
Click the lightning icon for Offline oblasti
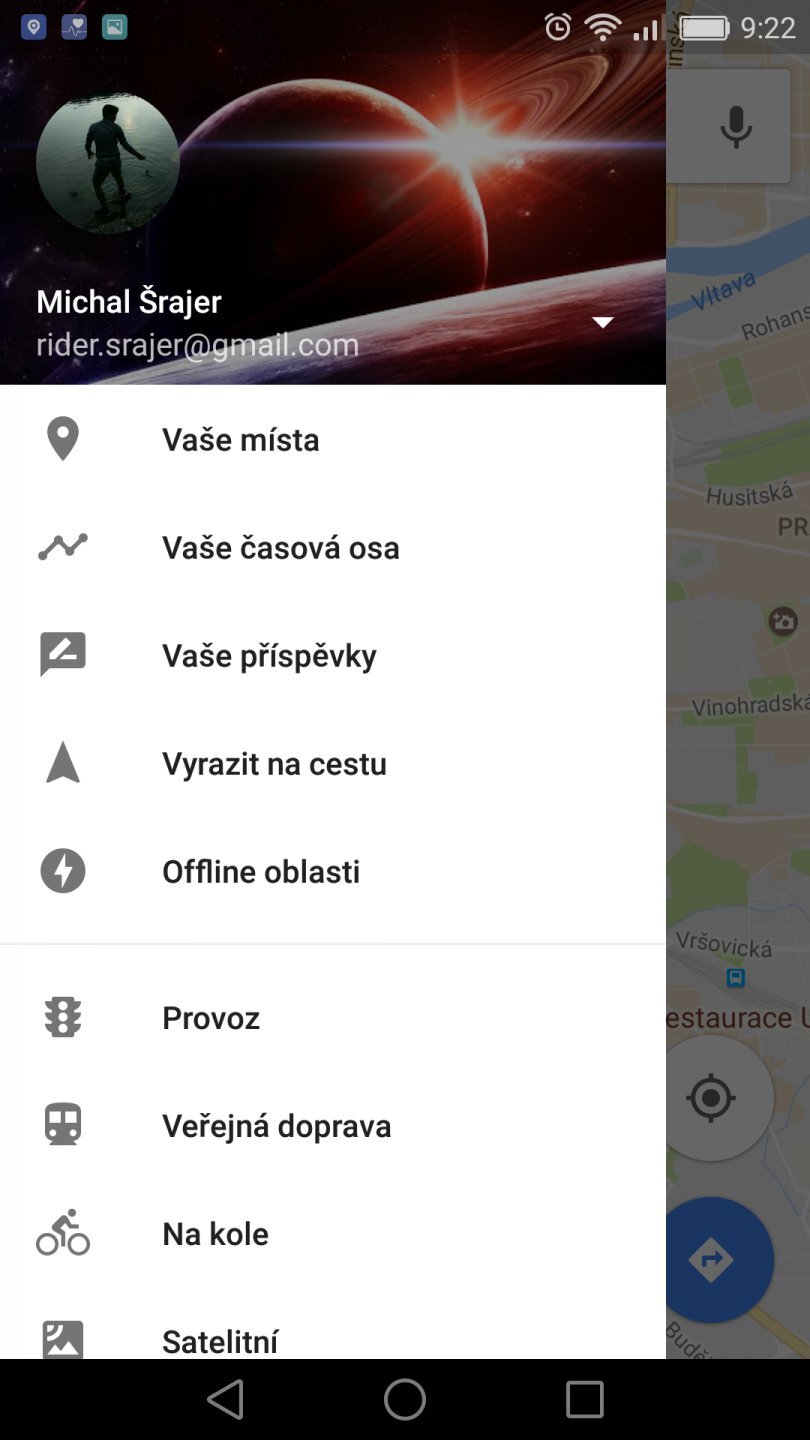point(62,870)
